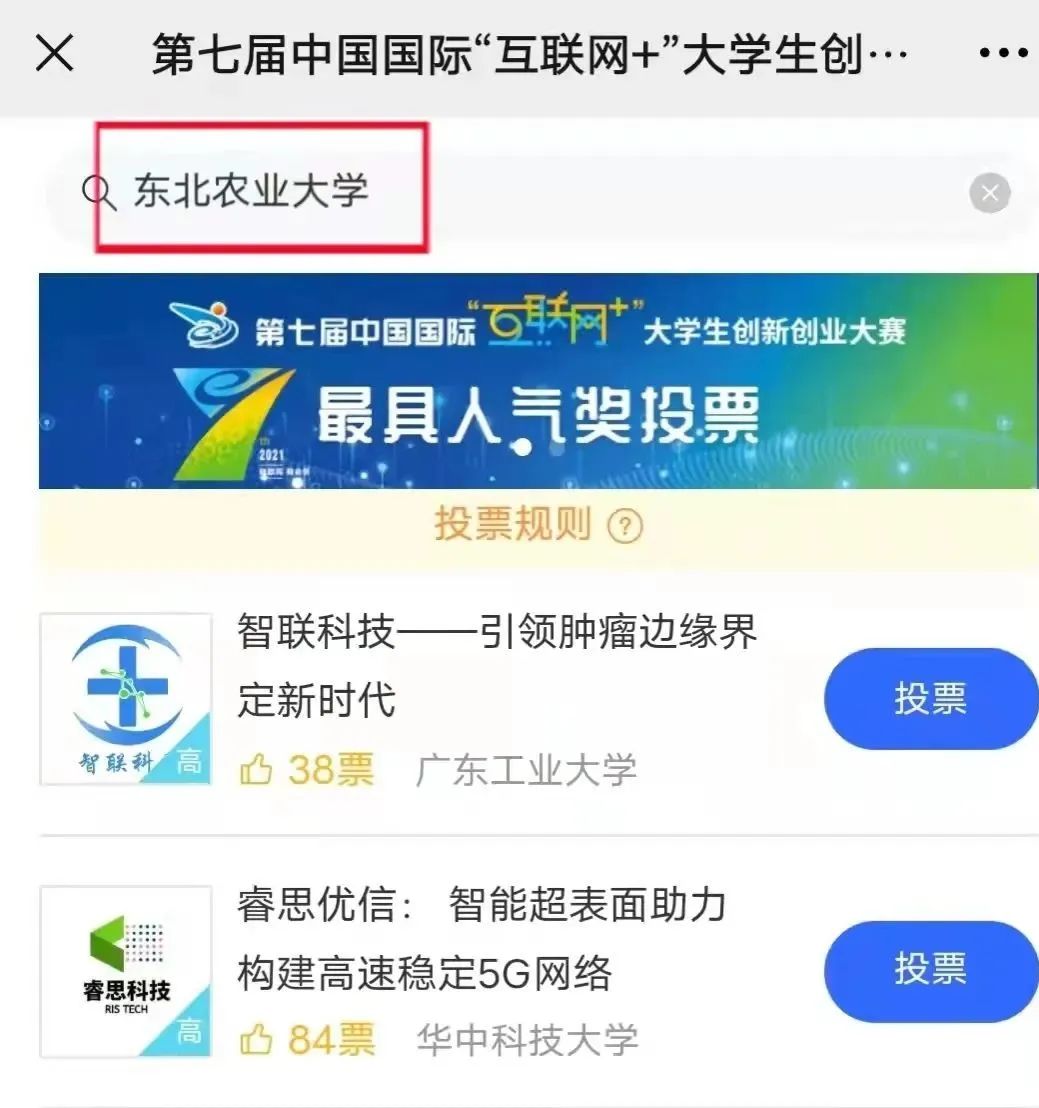Open the 智联科技 project entry
The image size is (1039, 1108).
[496, 665]
